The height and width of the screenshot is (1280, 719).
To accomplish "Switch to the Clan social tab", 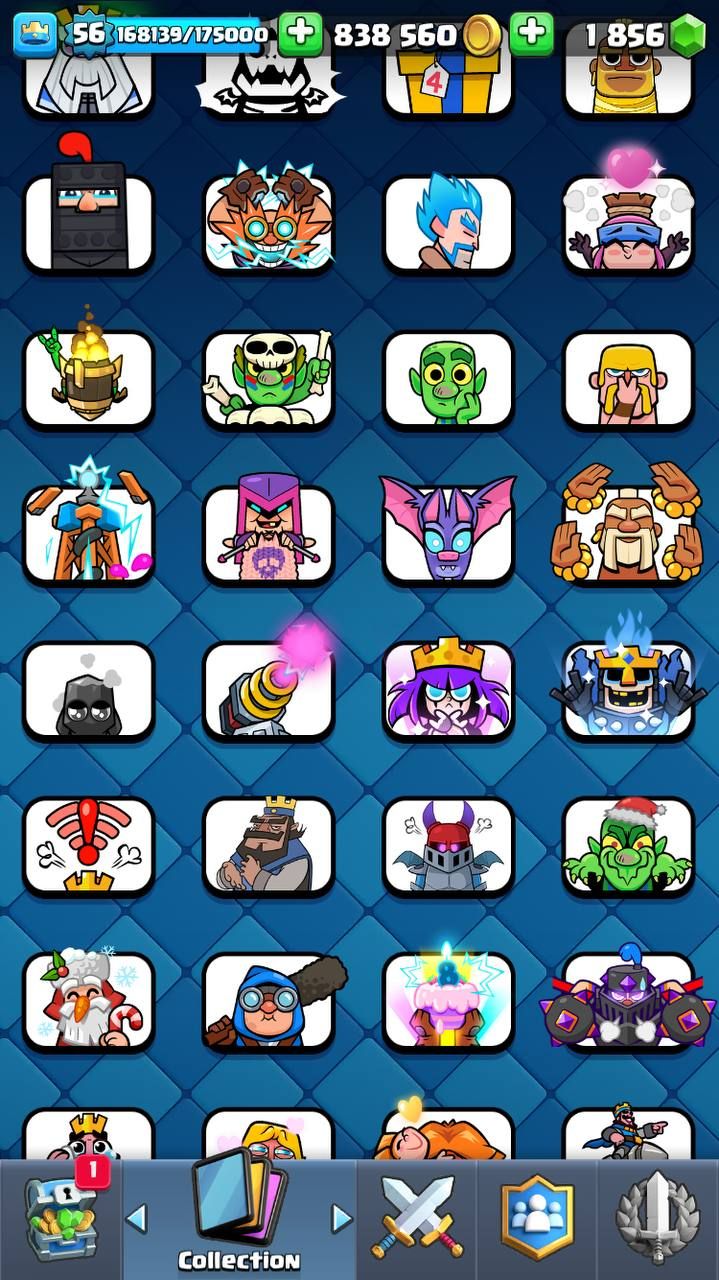I will point(538,1218).
